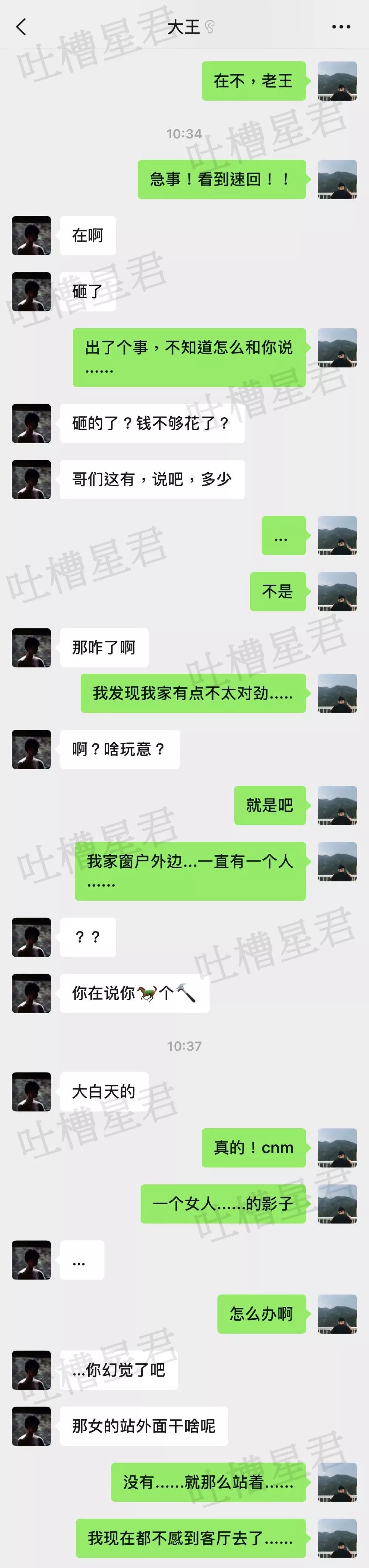This screenshot has height=1568, width=369.
Task: Tap own avatar beside 怎么办啊
Action: (x=337, y=1313)
